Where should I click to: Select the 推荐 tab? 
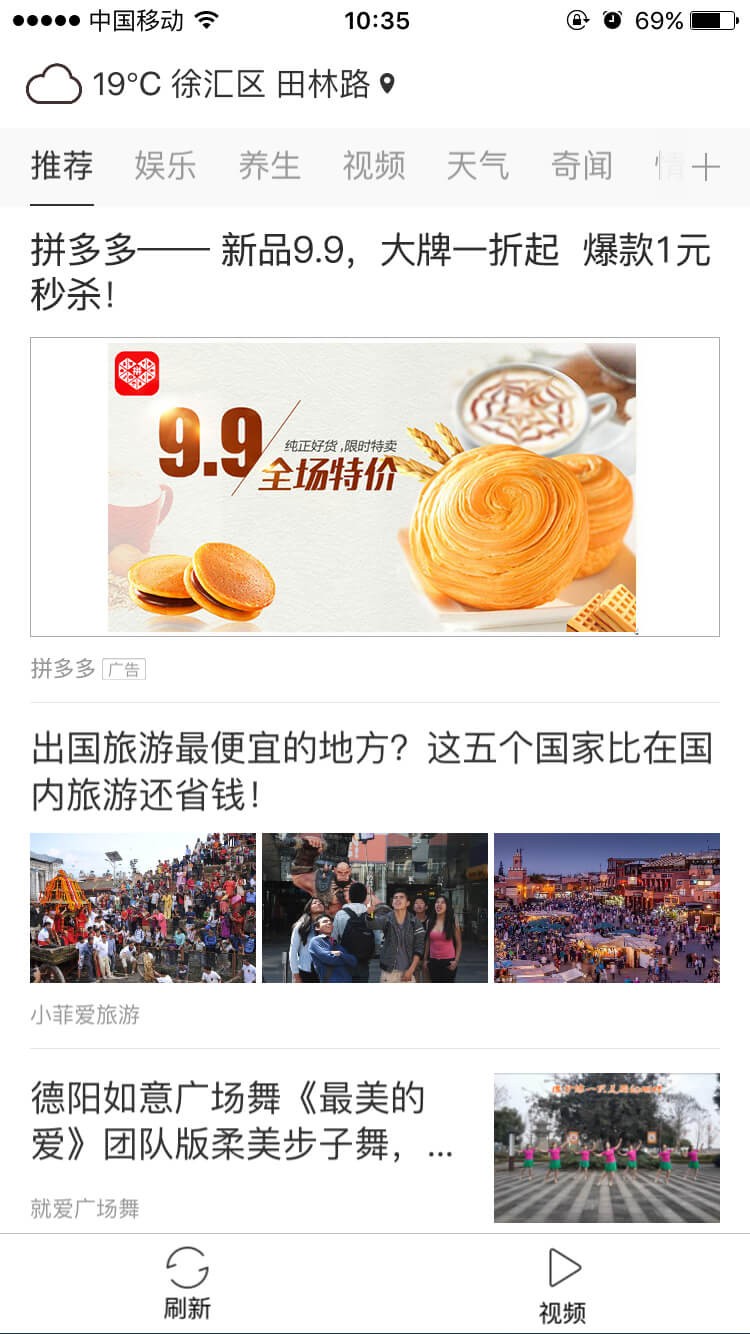[62, 165]
